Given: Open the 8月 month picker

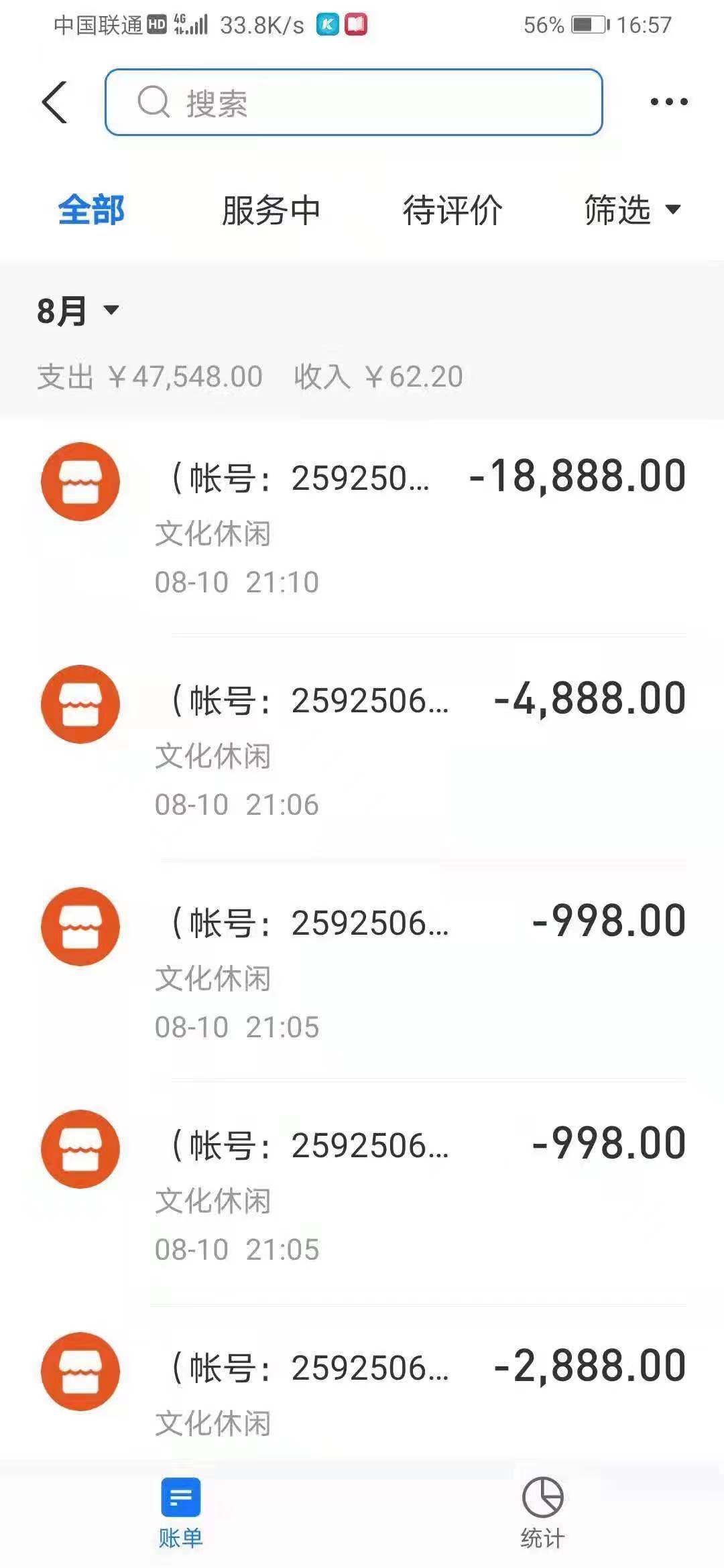Looking at the screenshot, I should pyautogui.click(x=77, y=311).
